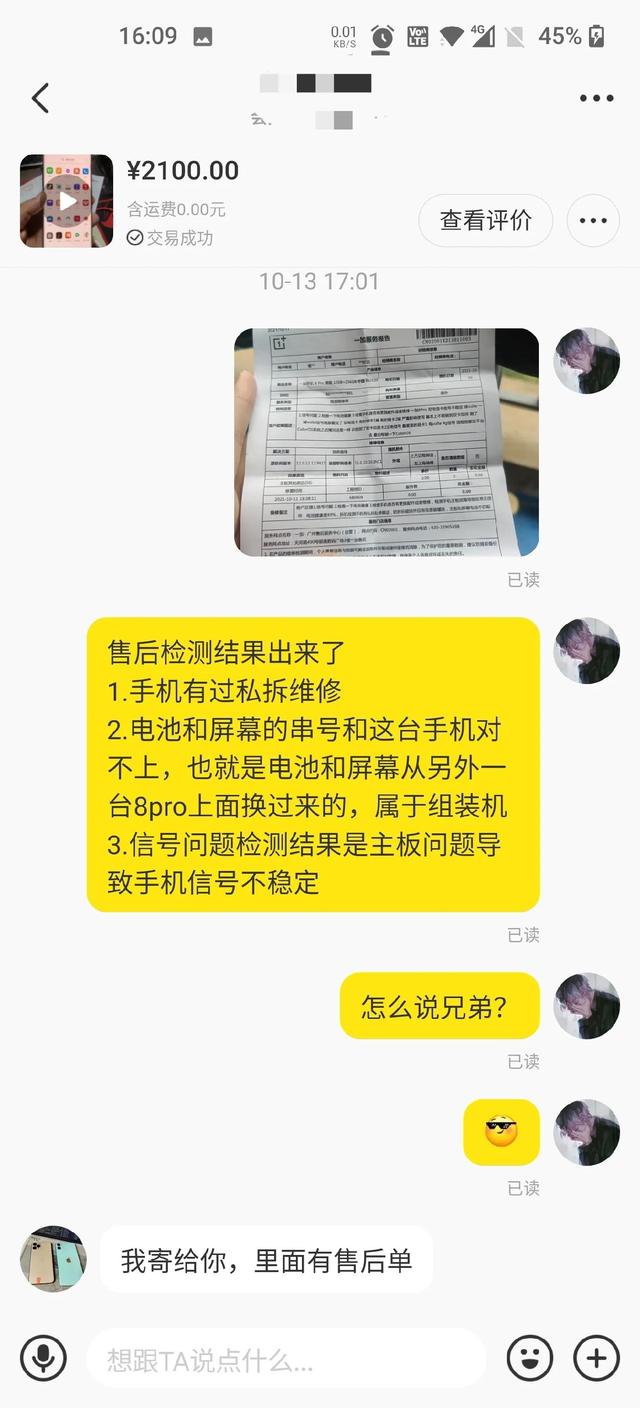Viewport: 640px width, 1408px height.
Task: View the service report photo message
Action: (x=386, y=442)
